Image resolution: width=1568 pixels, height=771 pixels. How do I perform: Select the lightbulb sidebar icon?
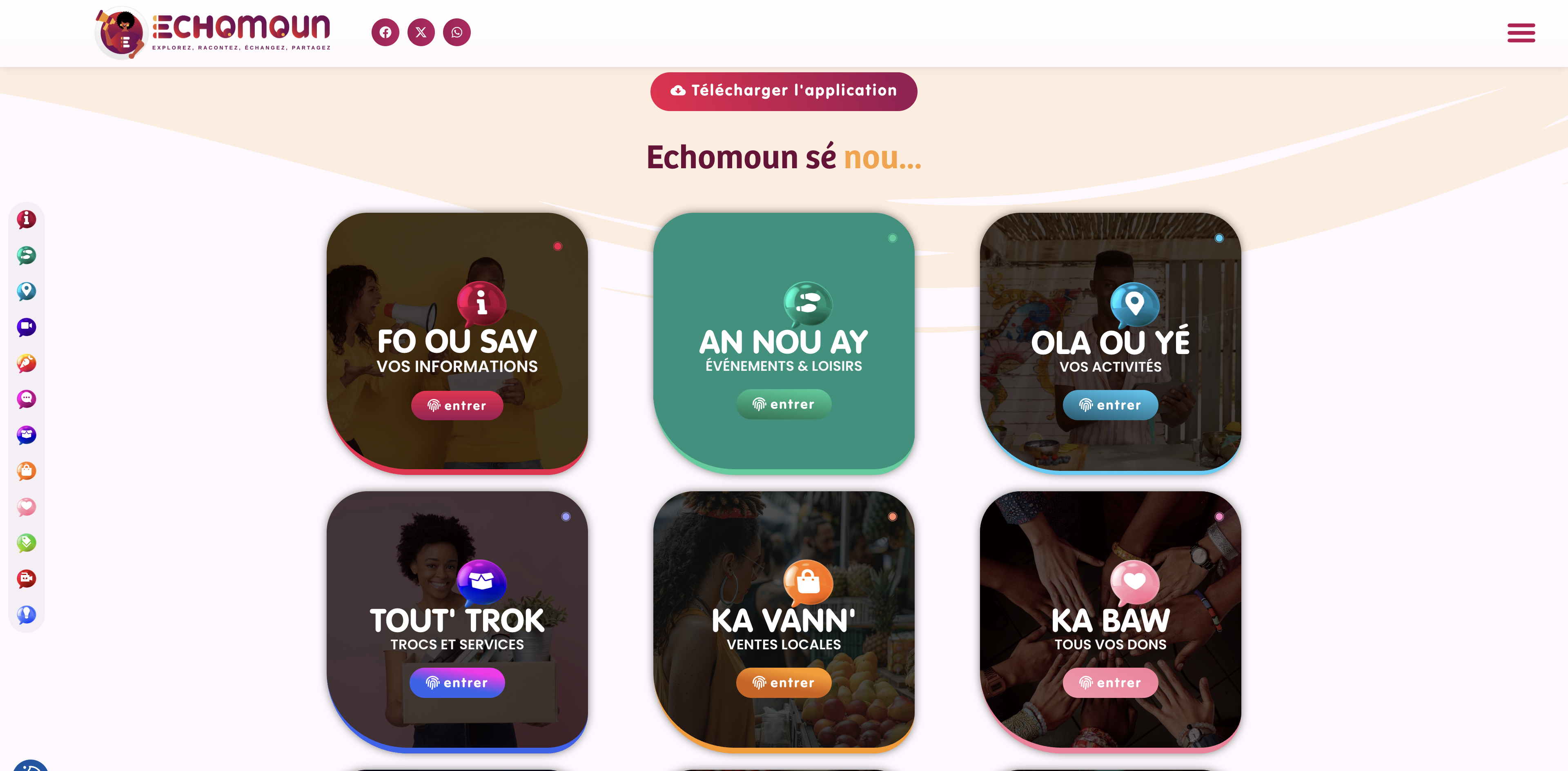point(26,615)
